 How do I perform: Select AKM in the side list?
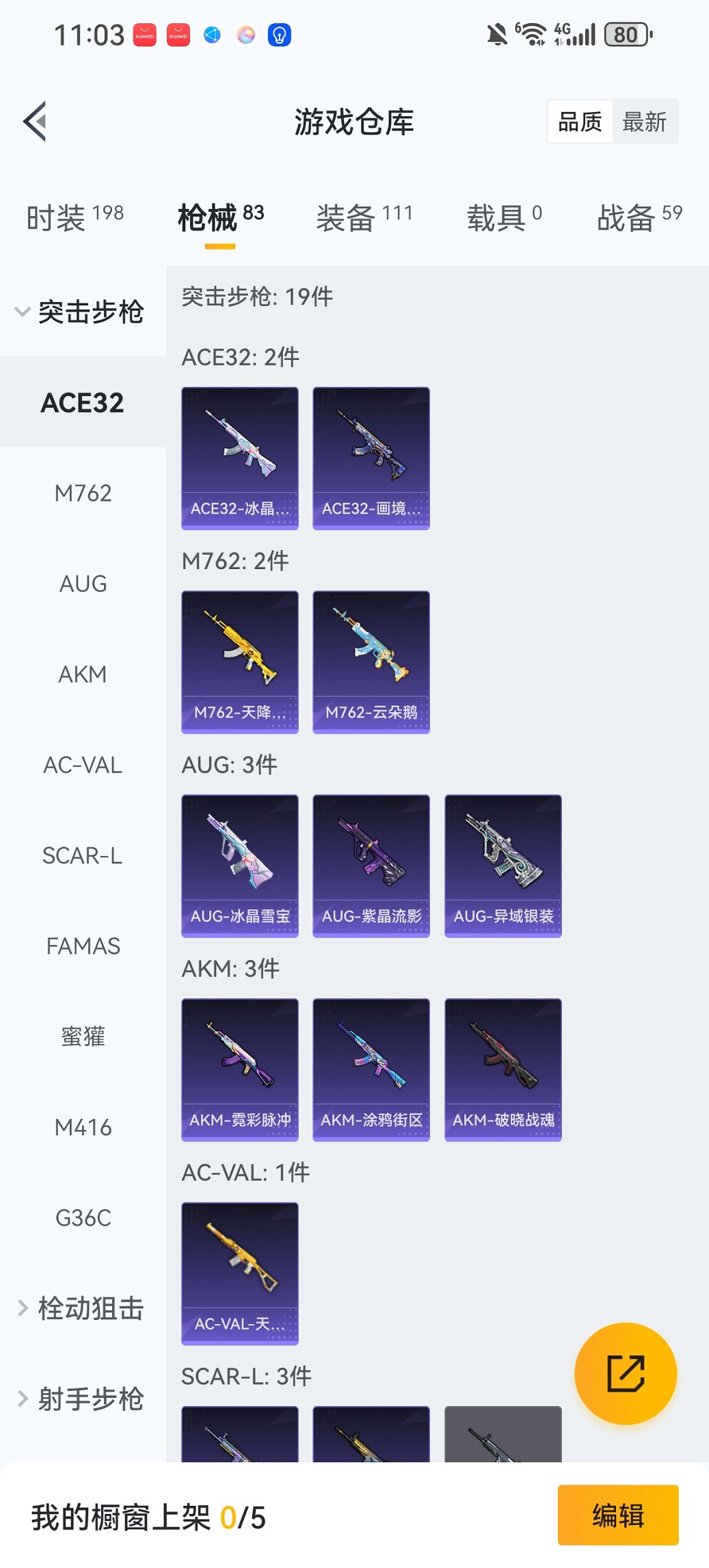[83, 674]
